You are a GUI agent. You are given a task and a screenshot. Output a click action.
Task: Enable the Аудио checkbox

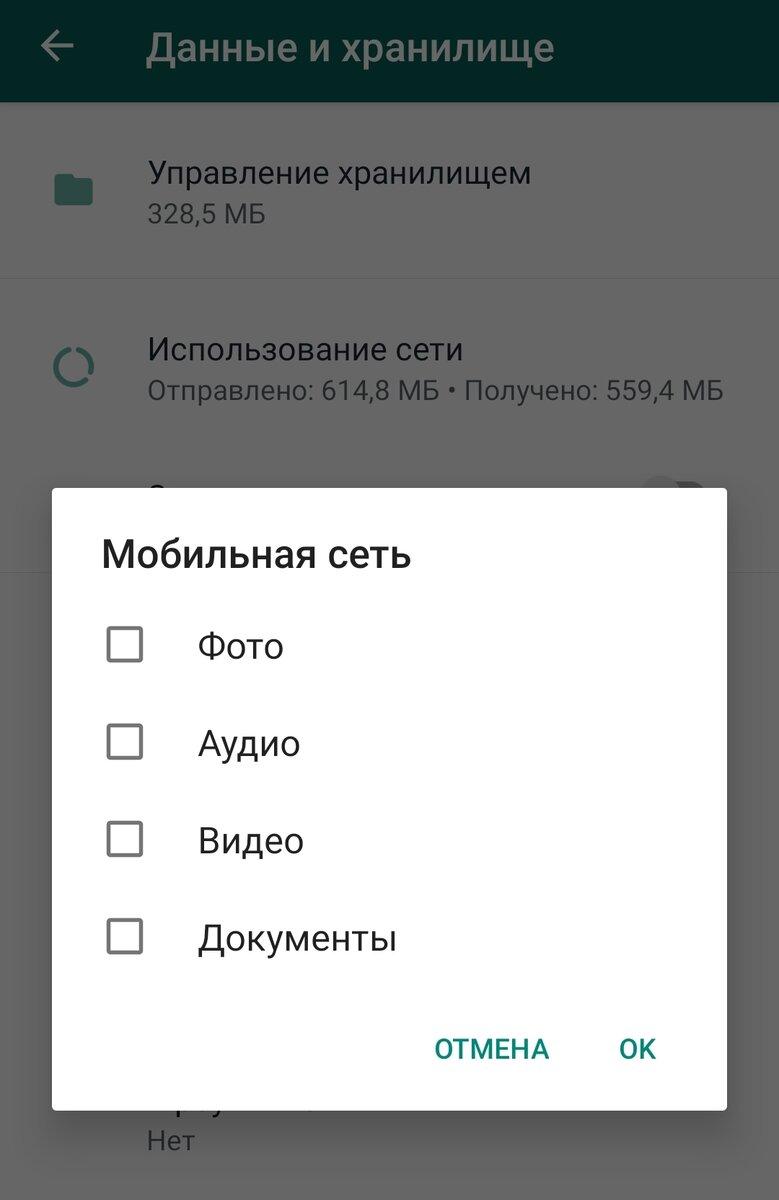coord(125,743)
